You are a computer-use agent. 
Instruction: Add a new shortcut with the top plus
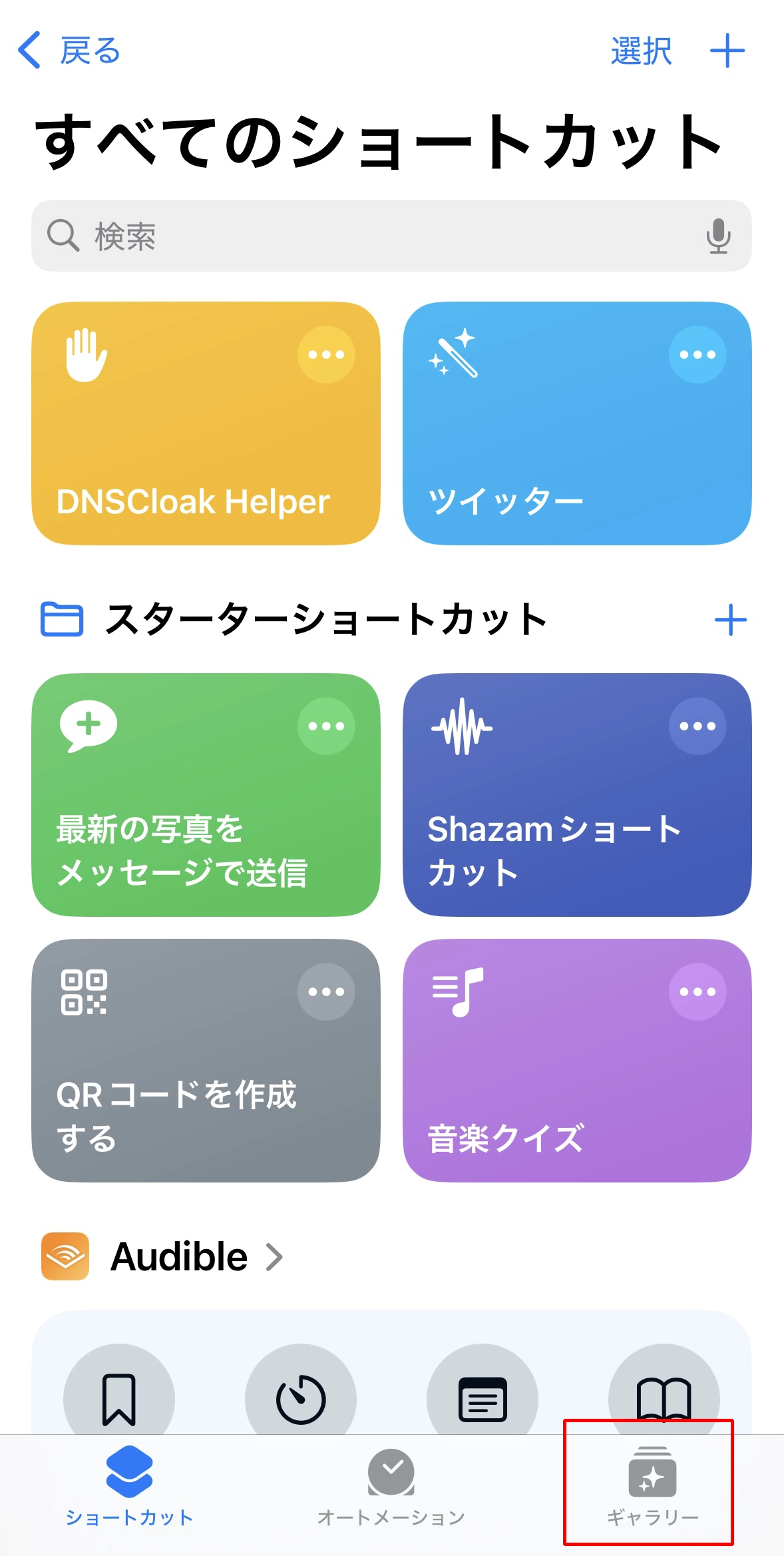[727, 51]
